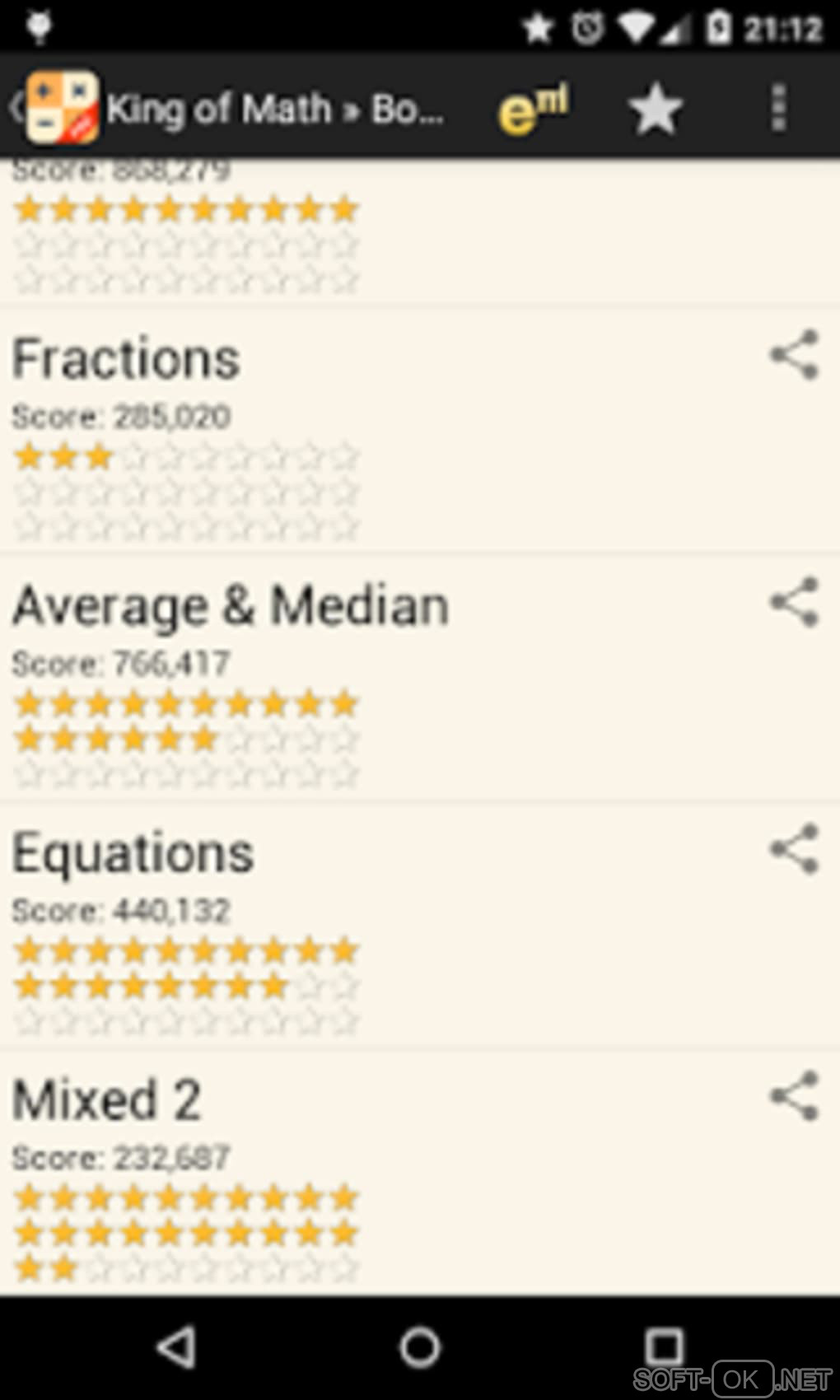
Task: Return to the home screen
Action: (420, 1348)
